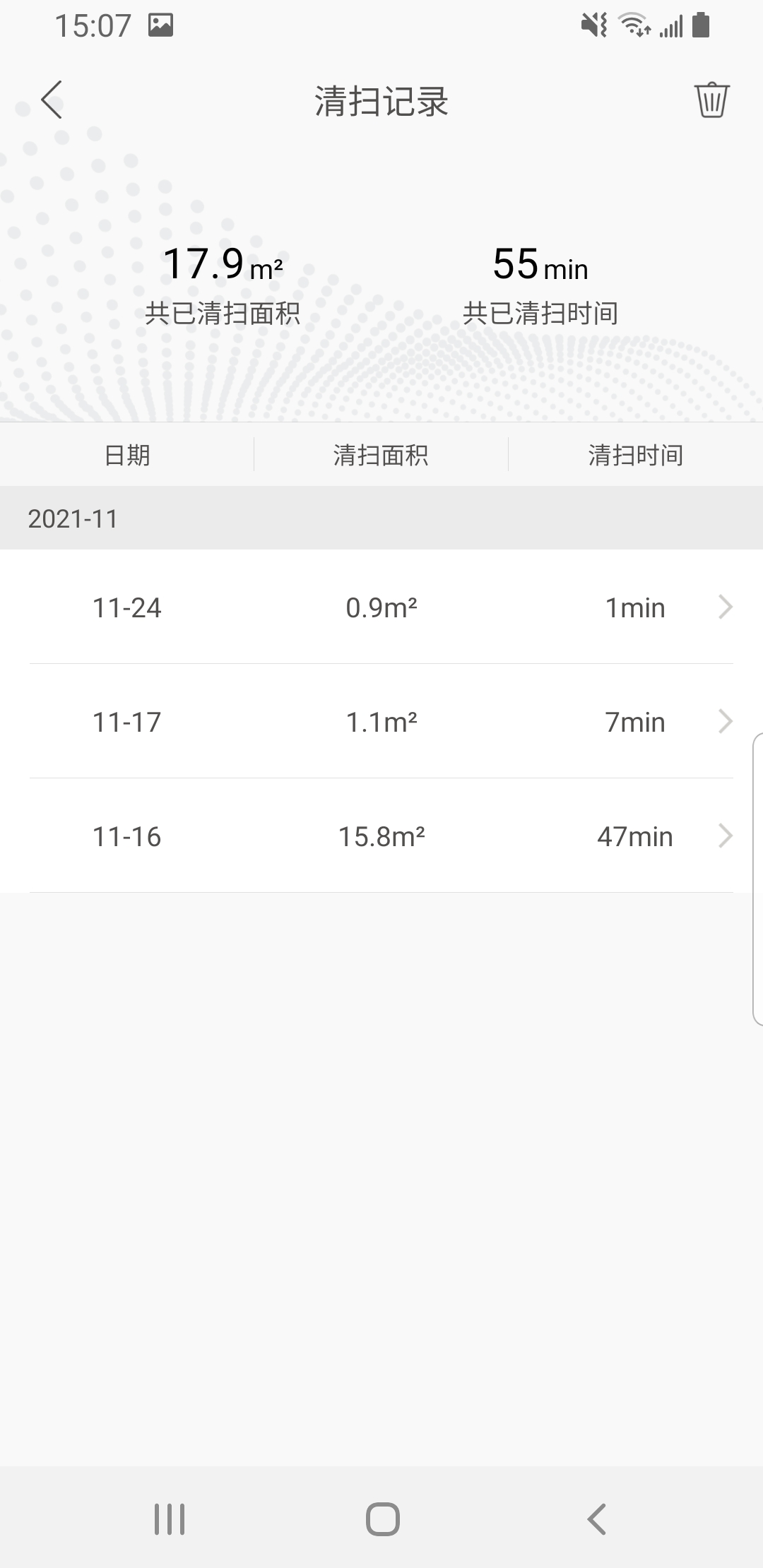
Task: Tap the image icon in the status bar
Action: coord(161,25)
